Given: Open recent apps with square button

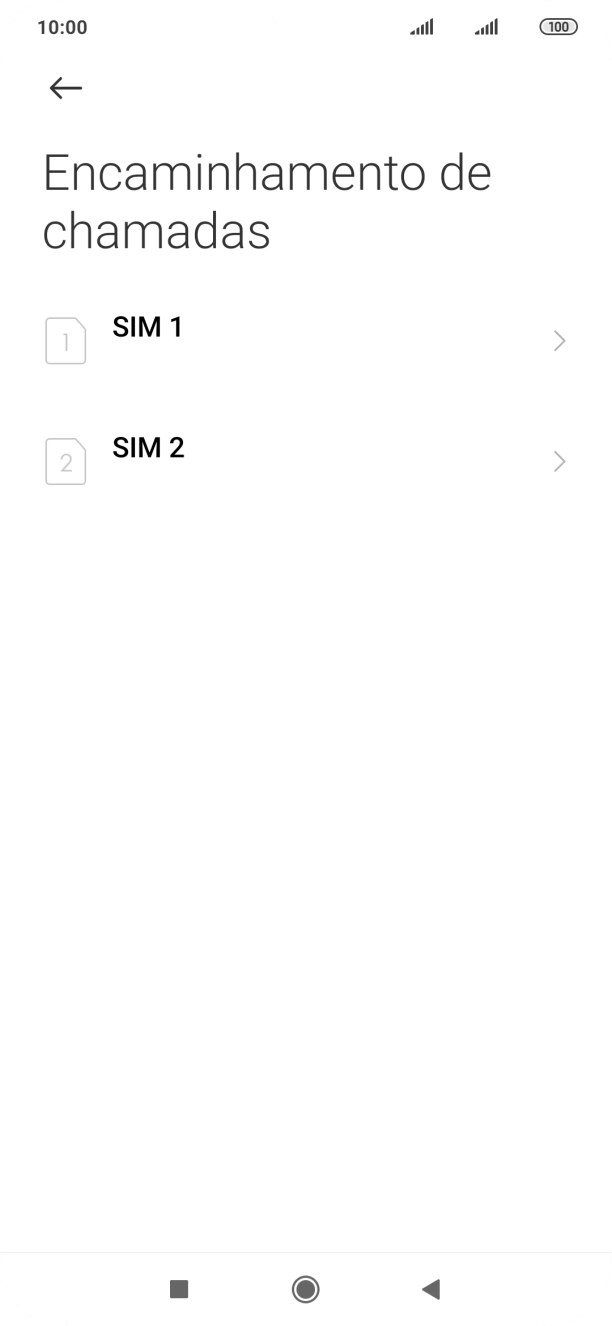Looking at the screenshot, I should [179, 1289].
